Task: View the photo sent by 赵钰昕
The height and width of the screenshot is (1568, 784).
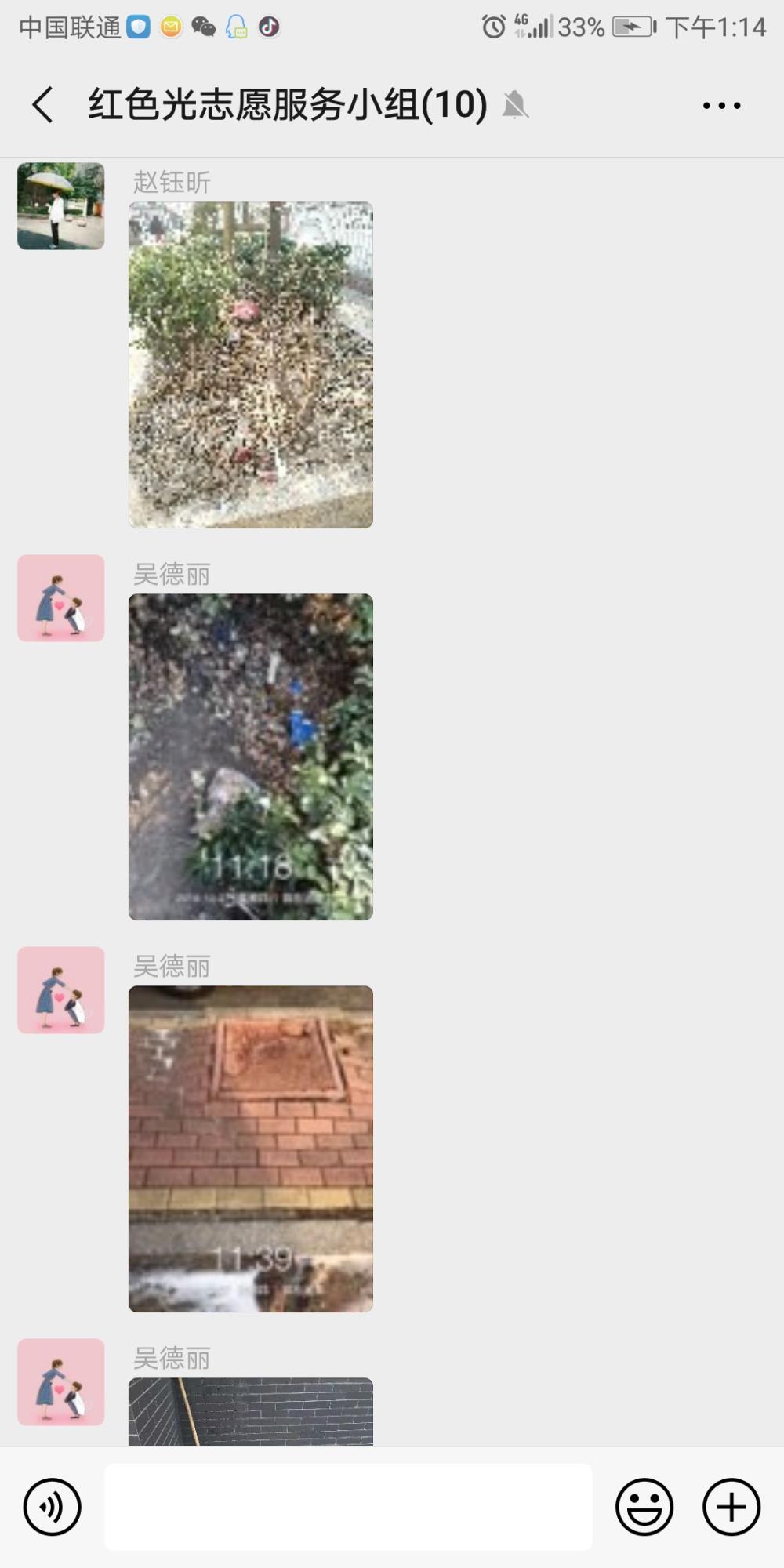Action: (x=251, y=365)
